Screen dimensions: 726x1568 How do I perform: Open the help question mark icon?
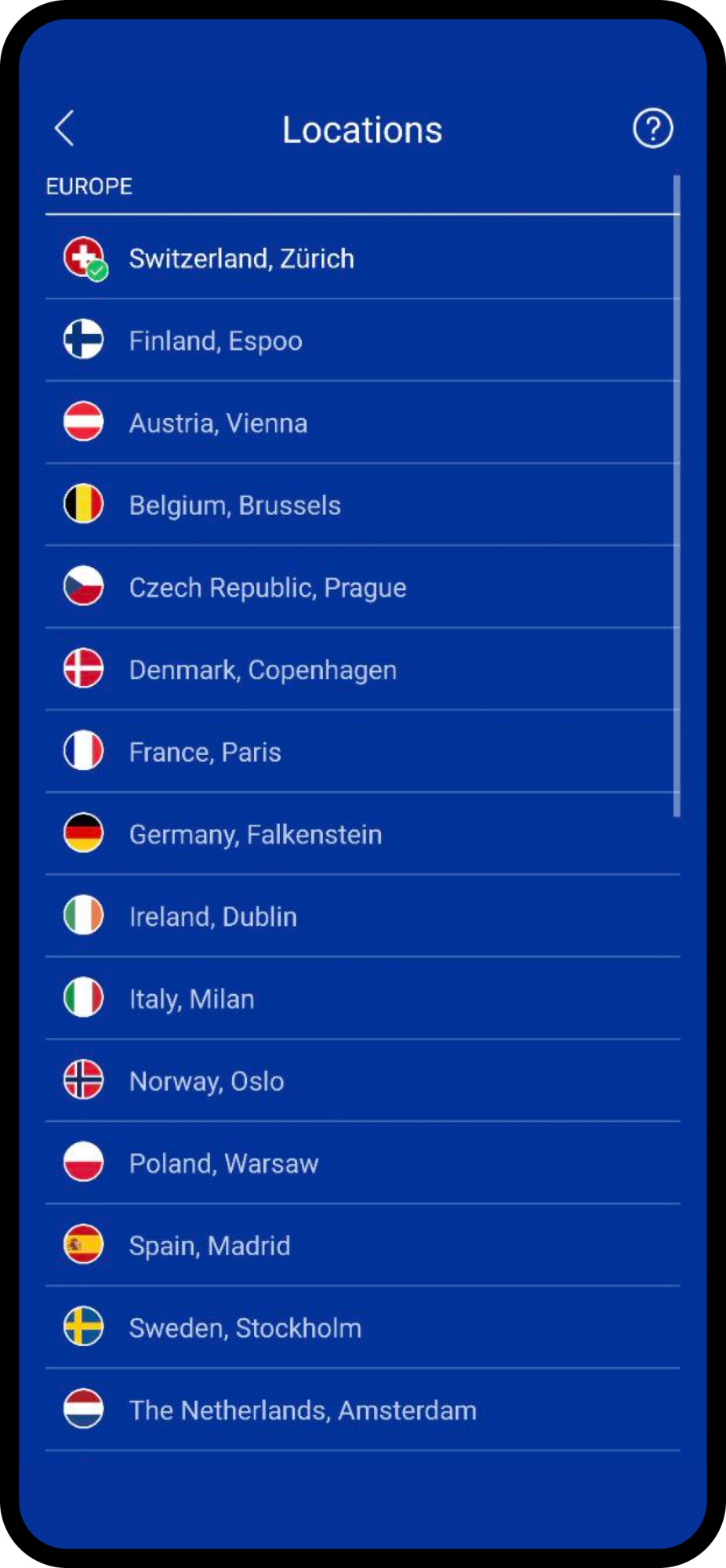point(652,129)
